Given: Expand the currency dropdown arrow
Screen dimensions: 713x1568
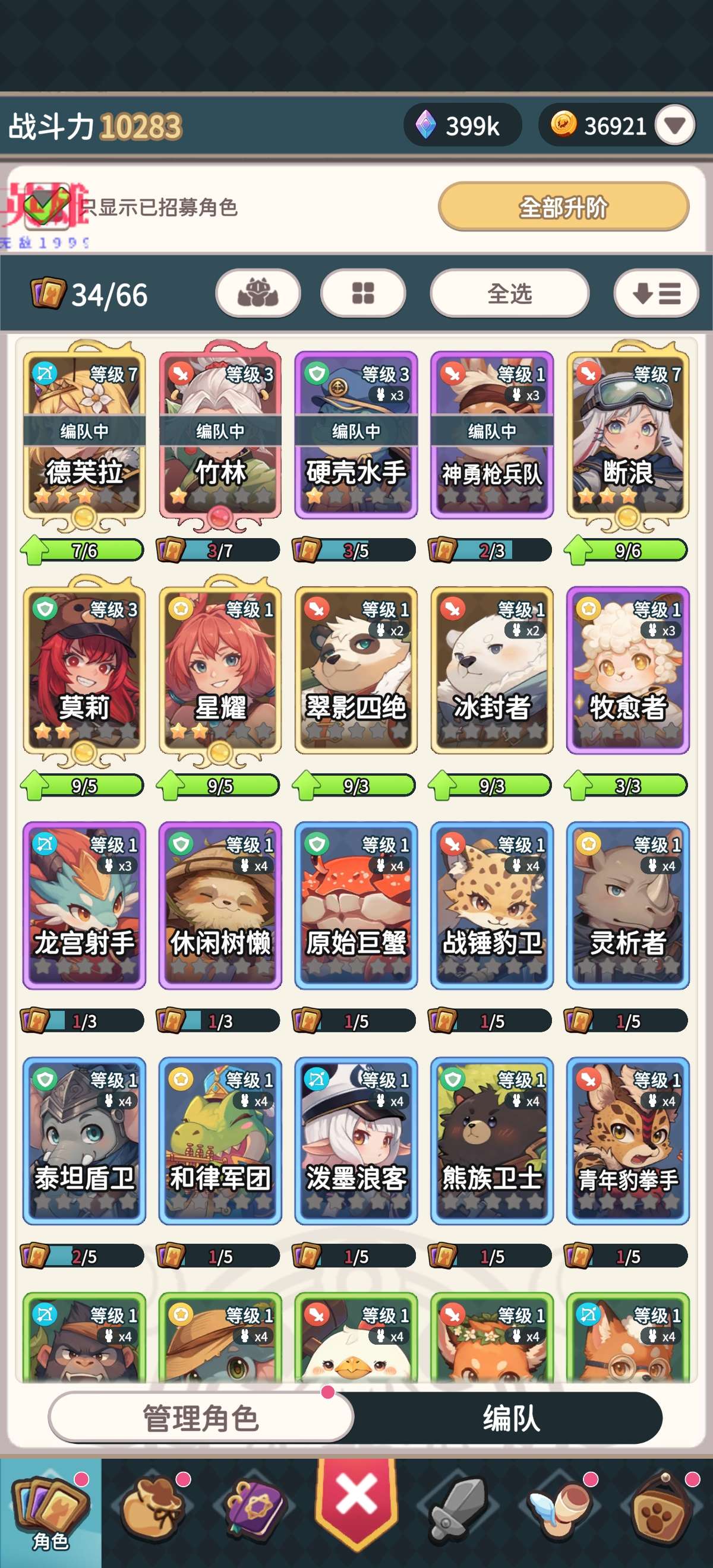Looking at the screenshot, I should [x=674, y=125].
